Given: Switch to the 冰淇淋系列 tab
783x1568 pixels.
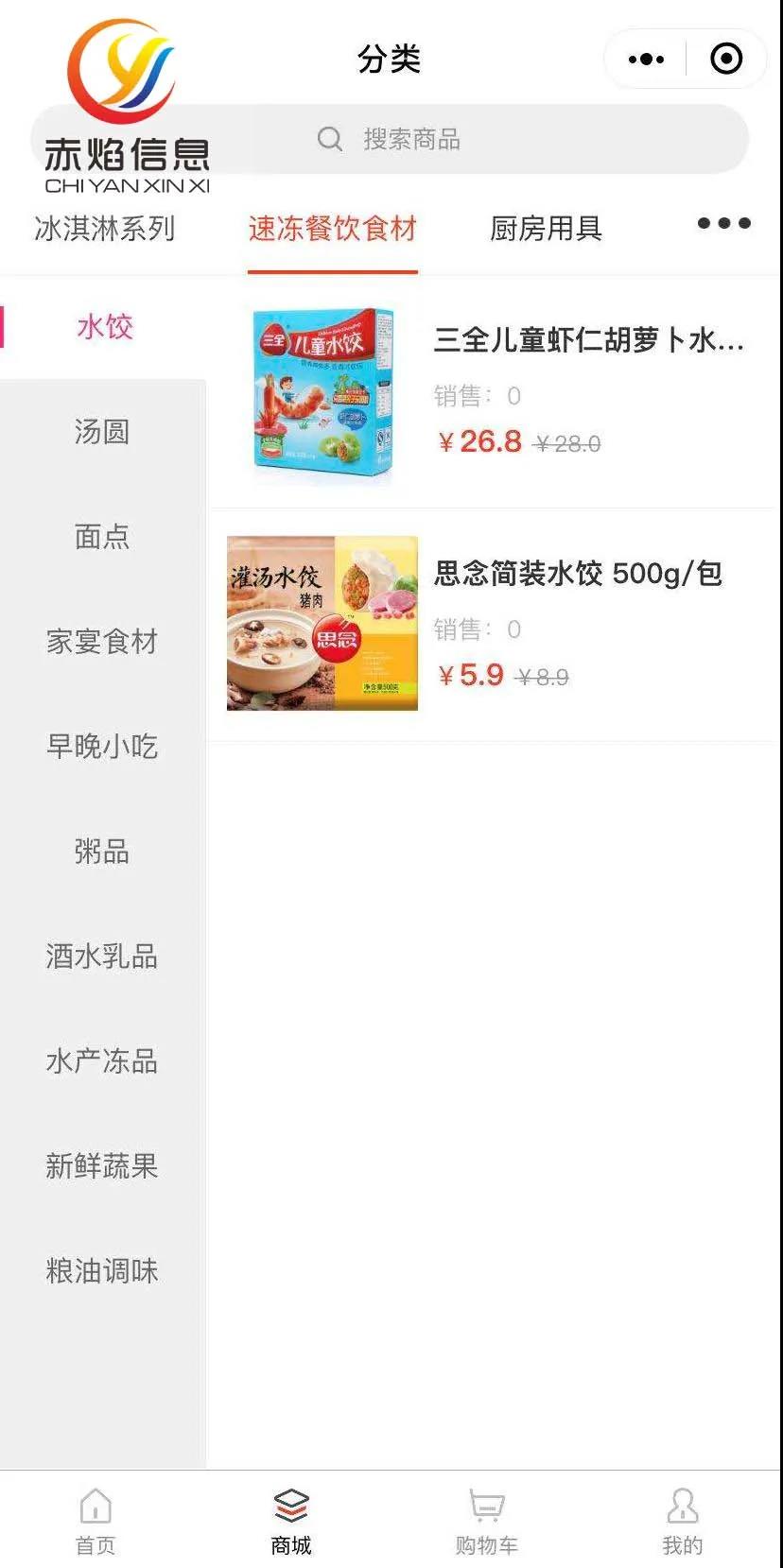Looking at the screenshot, I should 104,229.
